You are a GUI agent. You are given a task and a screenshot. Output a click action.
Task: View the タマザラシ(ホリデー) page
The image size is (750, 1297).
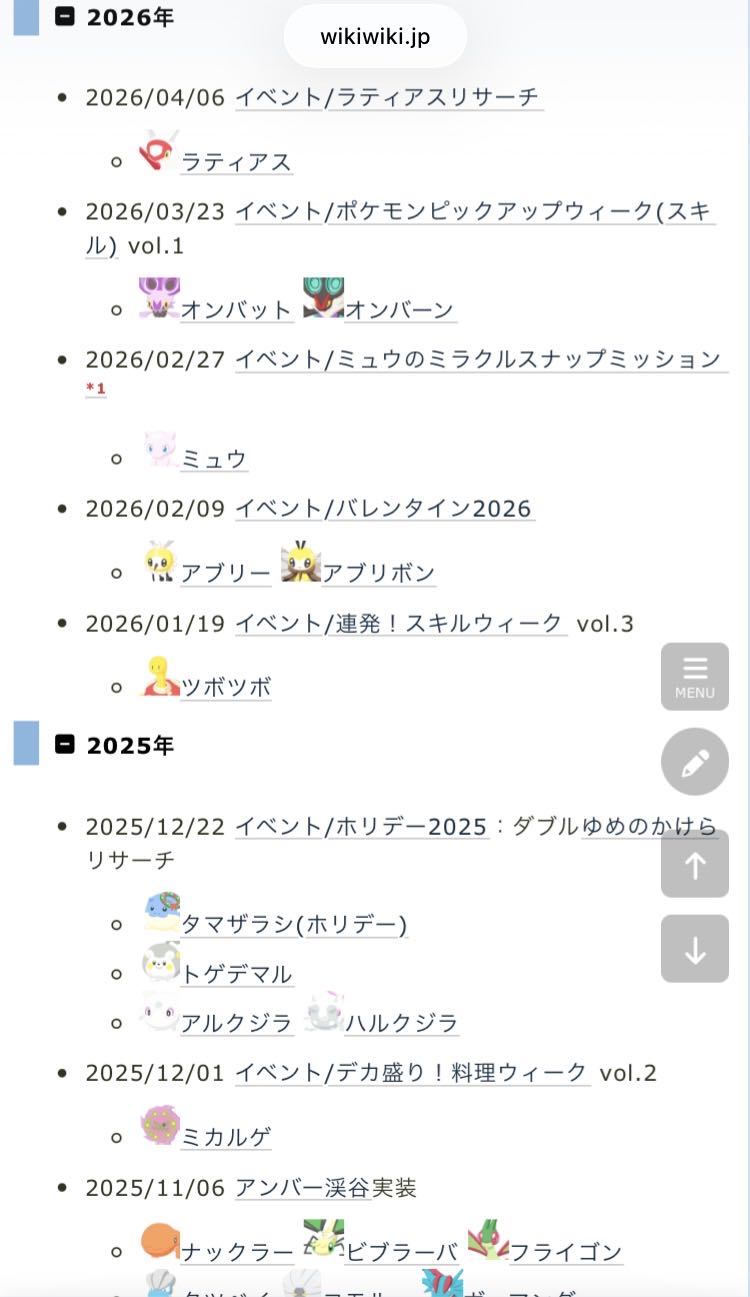[x=294, y=925]
